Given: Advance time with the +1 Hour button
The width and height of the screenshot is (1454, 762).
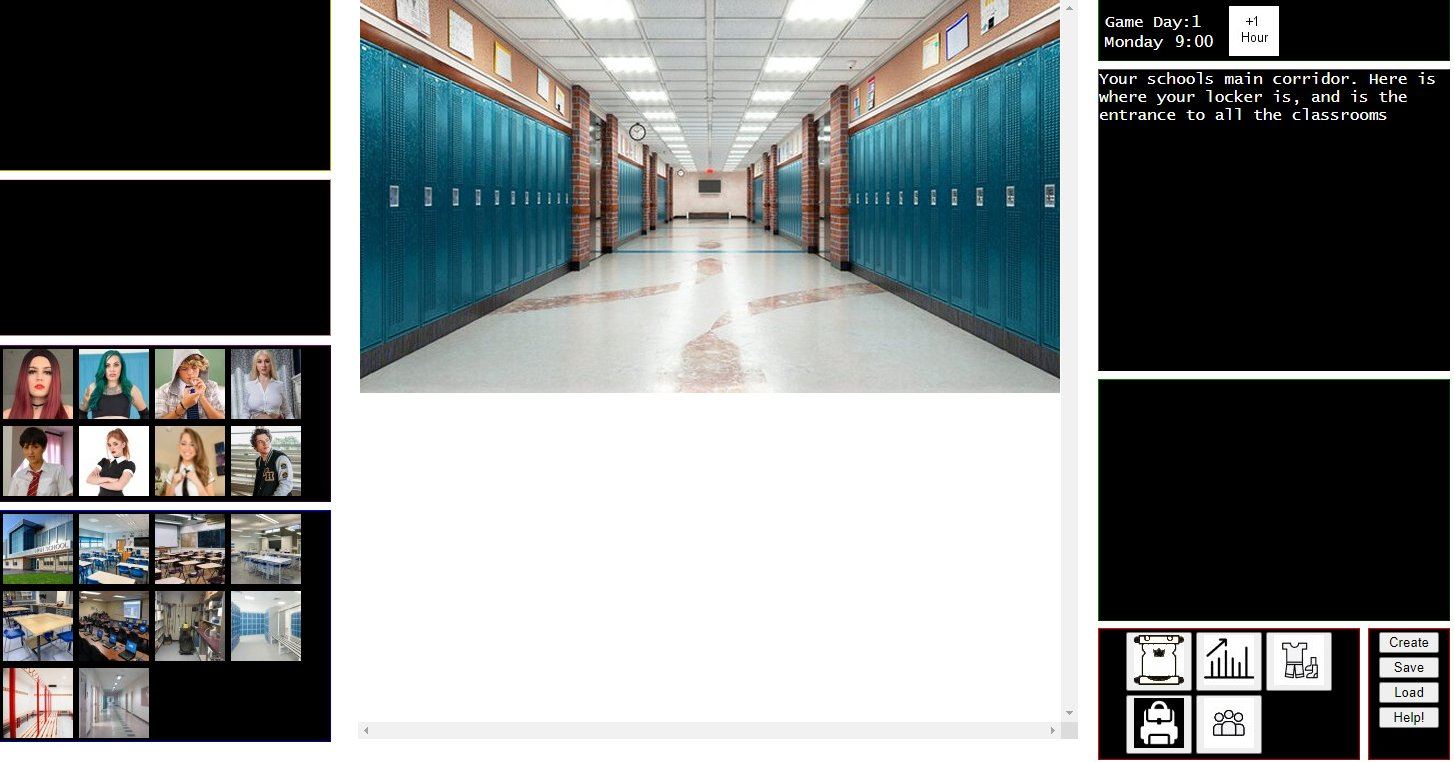Looking at the screenshot, I should (1253, 30).
